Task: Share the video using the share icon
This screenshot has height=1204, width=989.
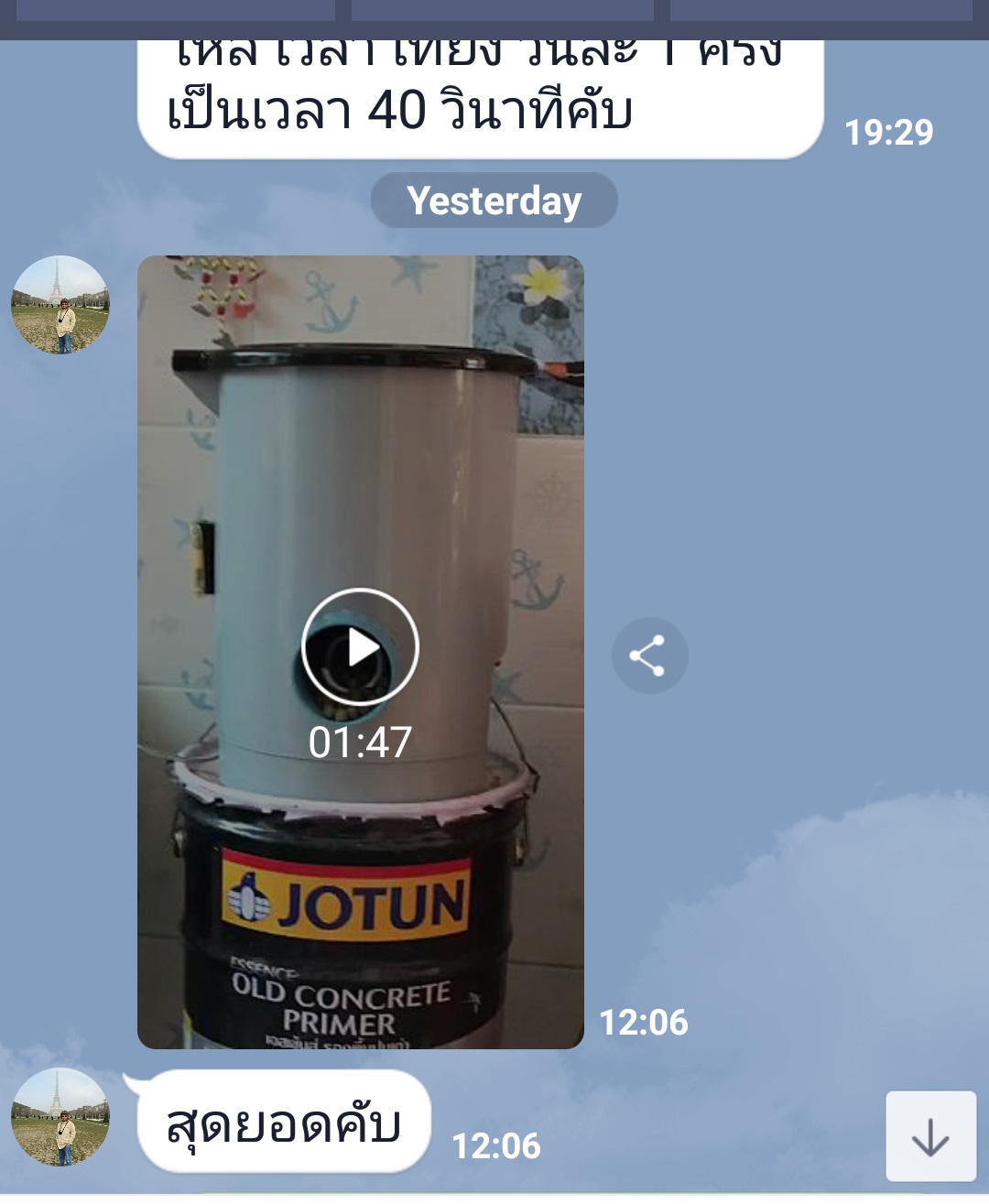Action: pyautogui.click(x=649, y=656)
